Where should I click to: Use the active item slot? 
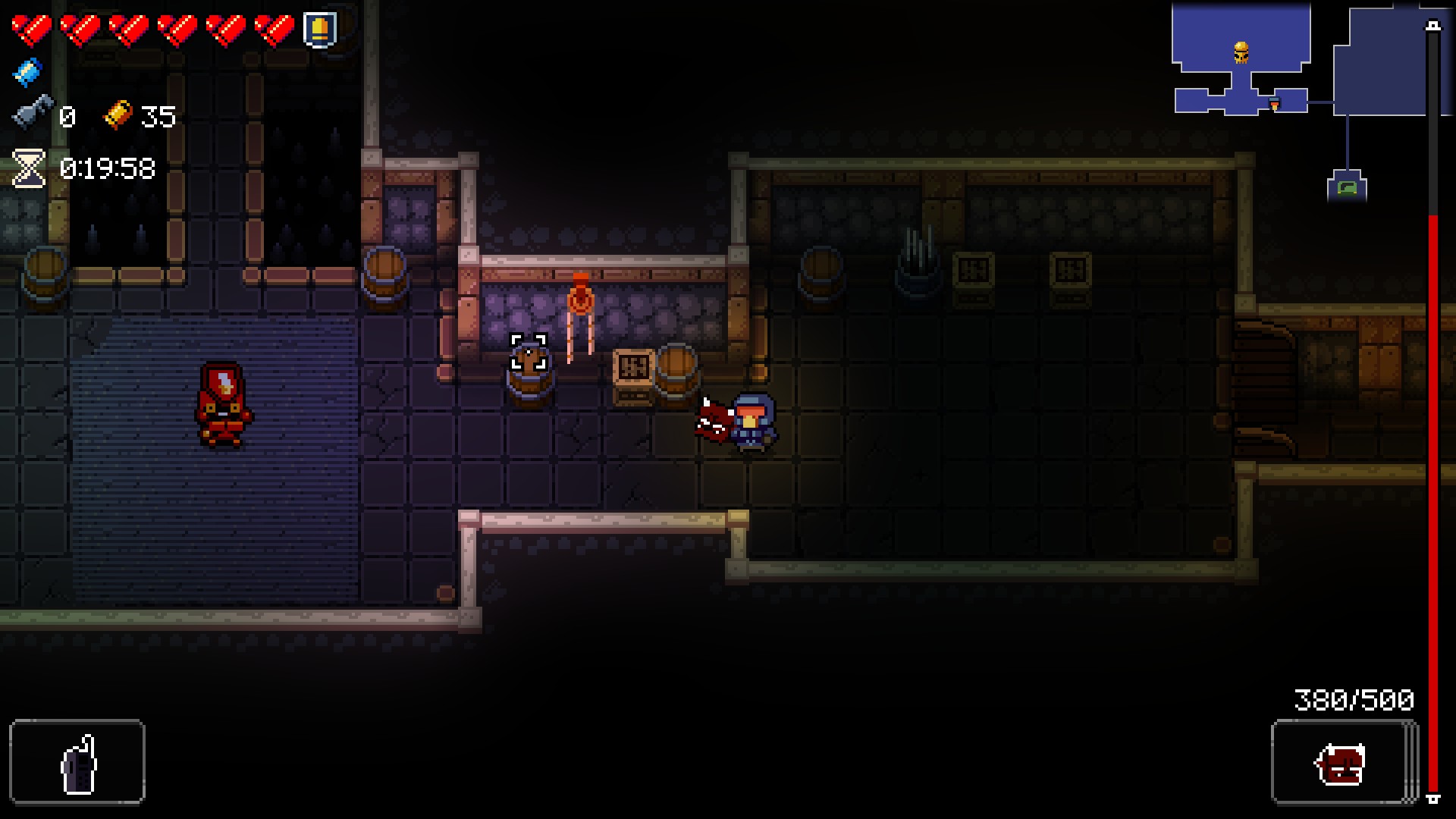(77, 761)
